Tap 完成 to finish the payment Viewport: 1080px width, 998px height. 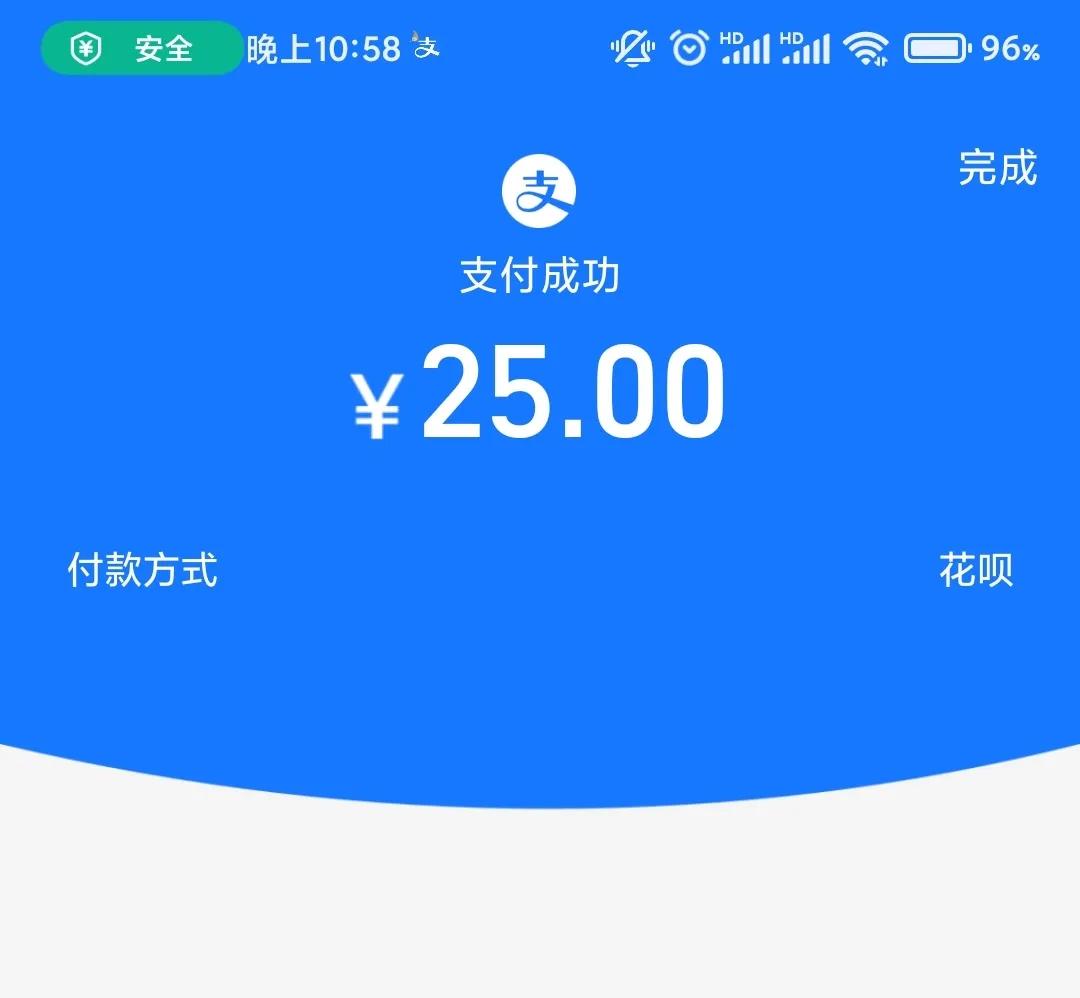pos(997,168)
